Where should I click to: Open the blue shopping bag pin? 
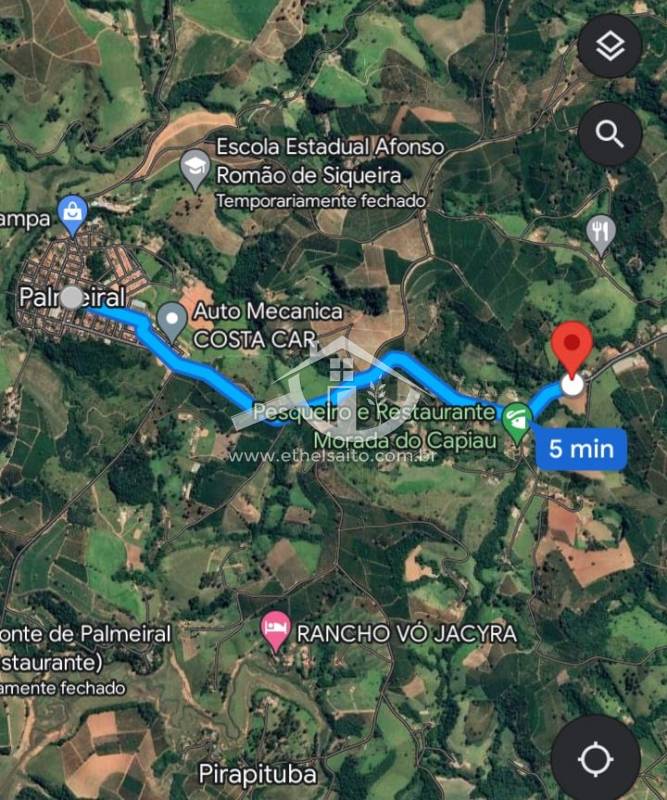(x=72, y=213)
